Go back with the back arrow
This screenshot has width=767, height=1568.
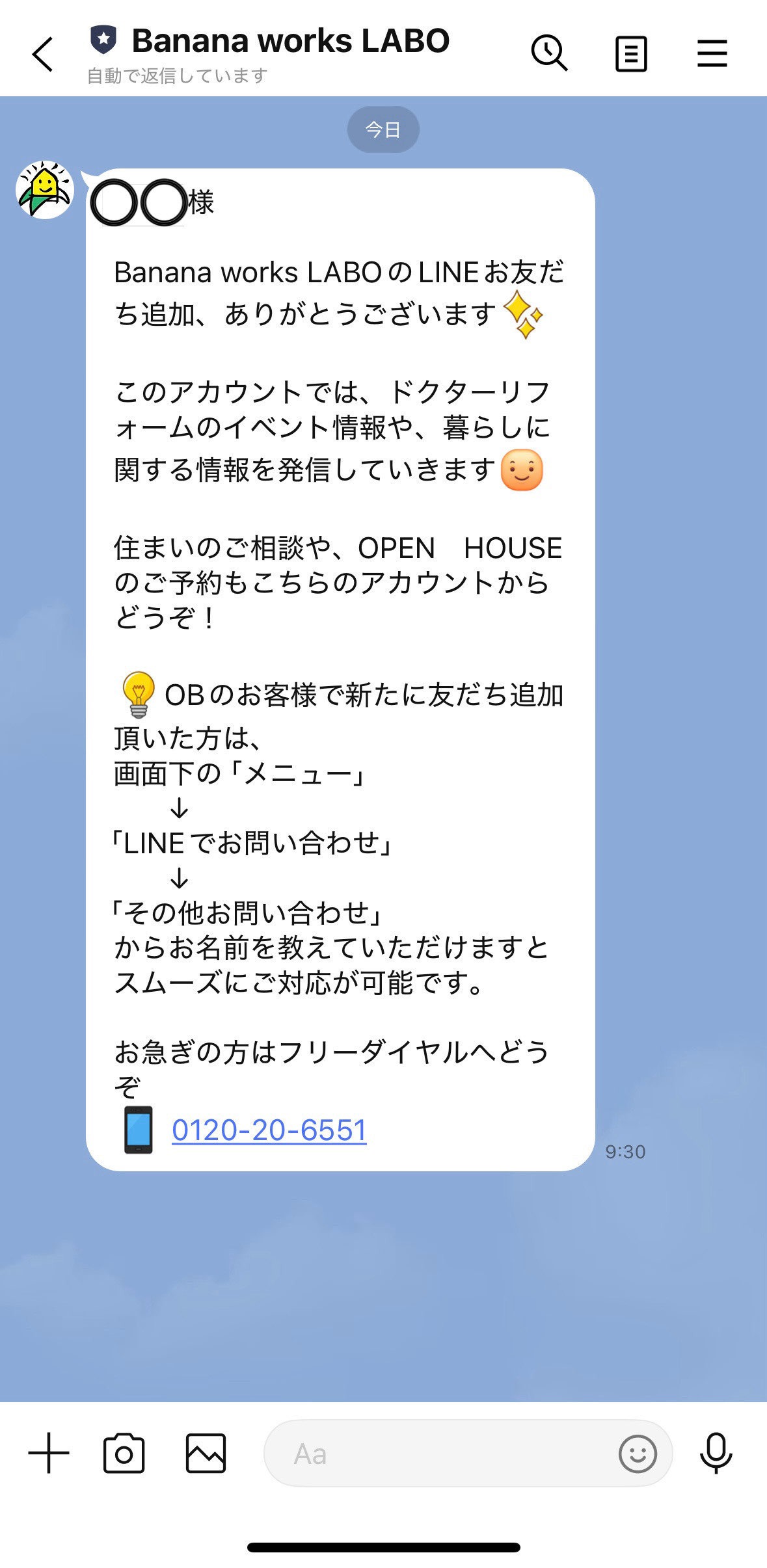[x=42, y=55]
